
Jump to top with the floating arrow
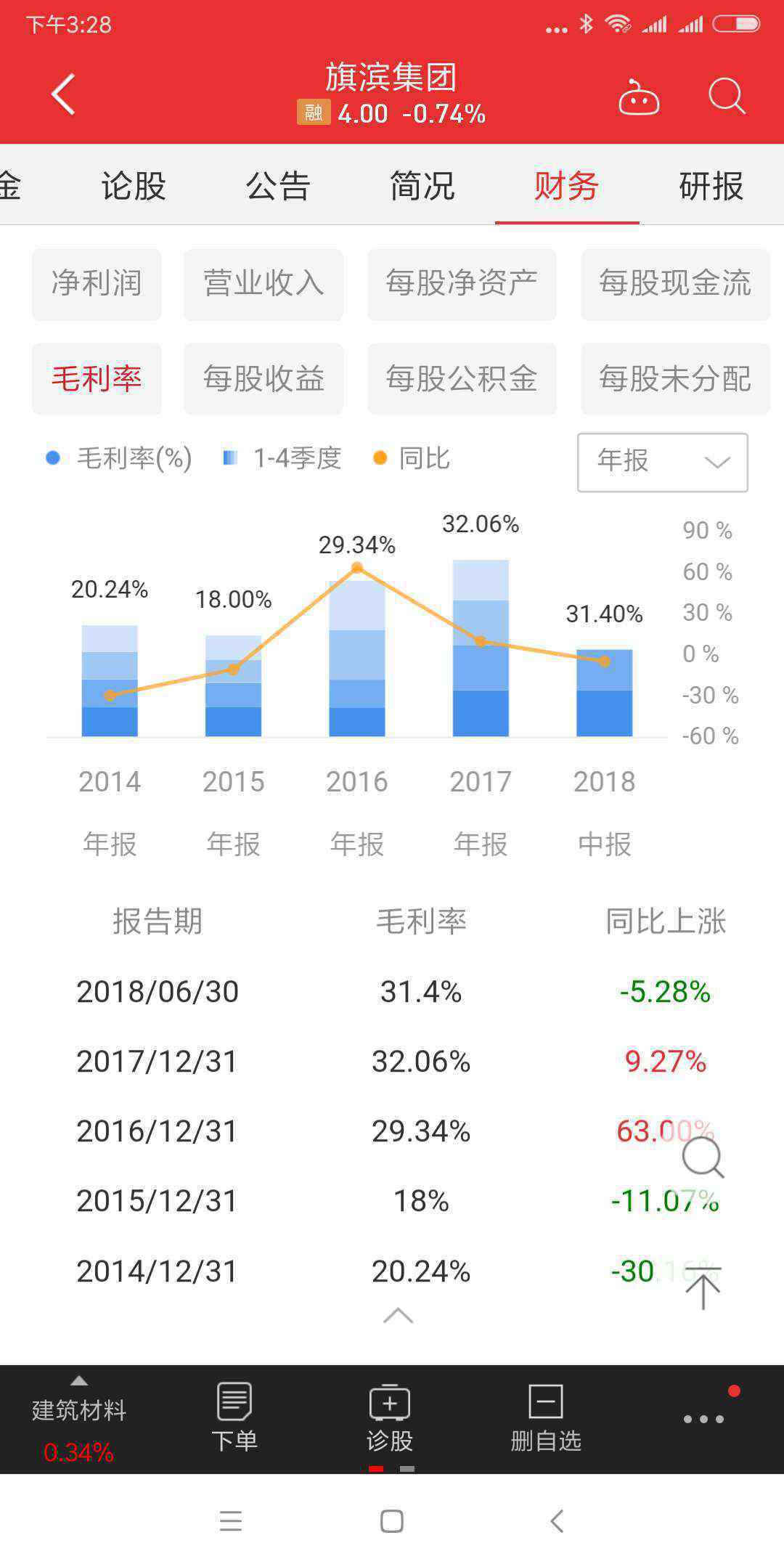703,1288
